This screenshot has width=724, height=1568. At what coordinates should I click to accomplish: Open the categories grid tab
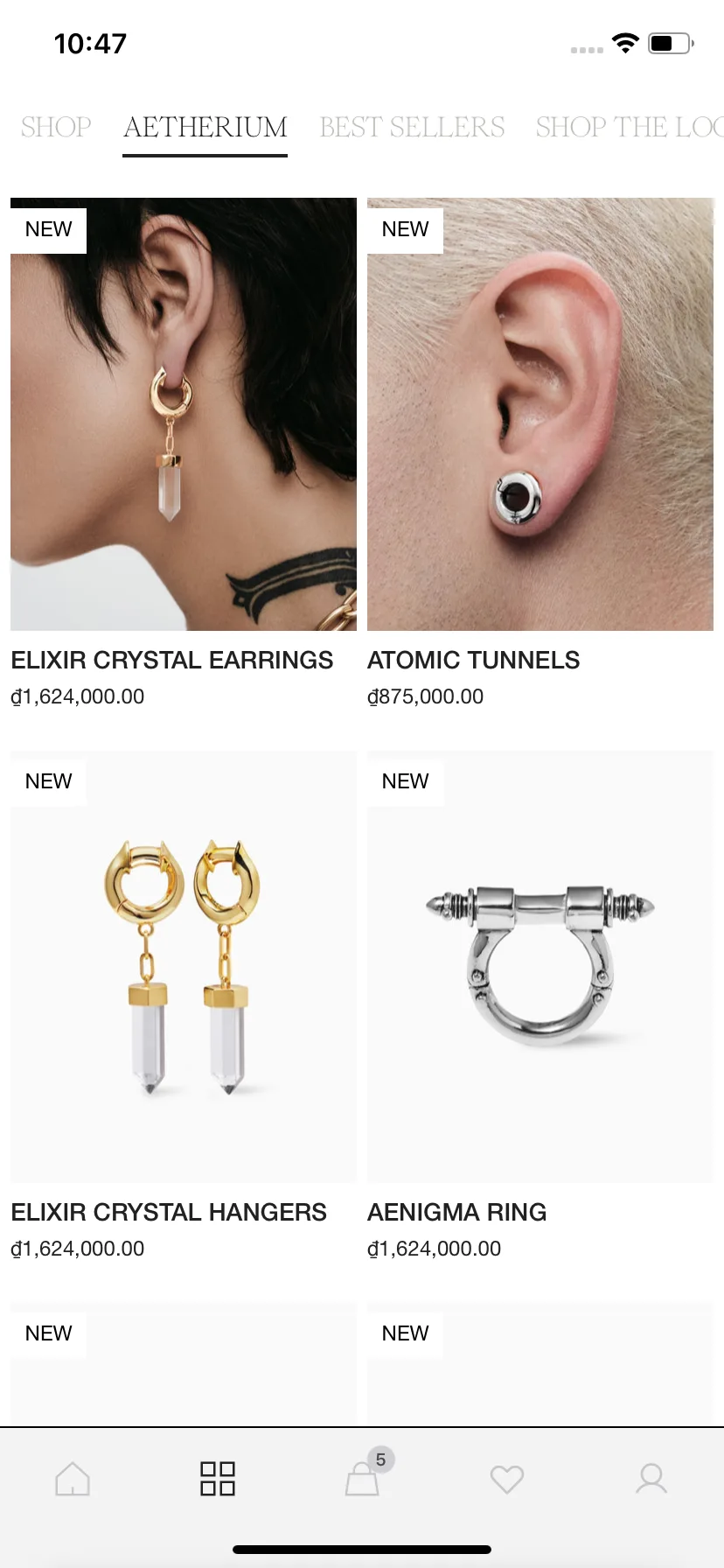click(218, 1479)
